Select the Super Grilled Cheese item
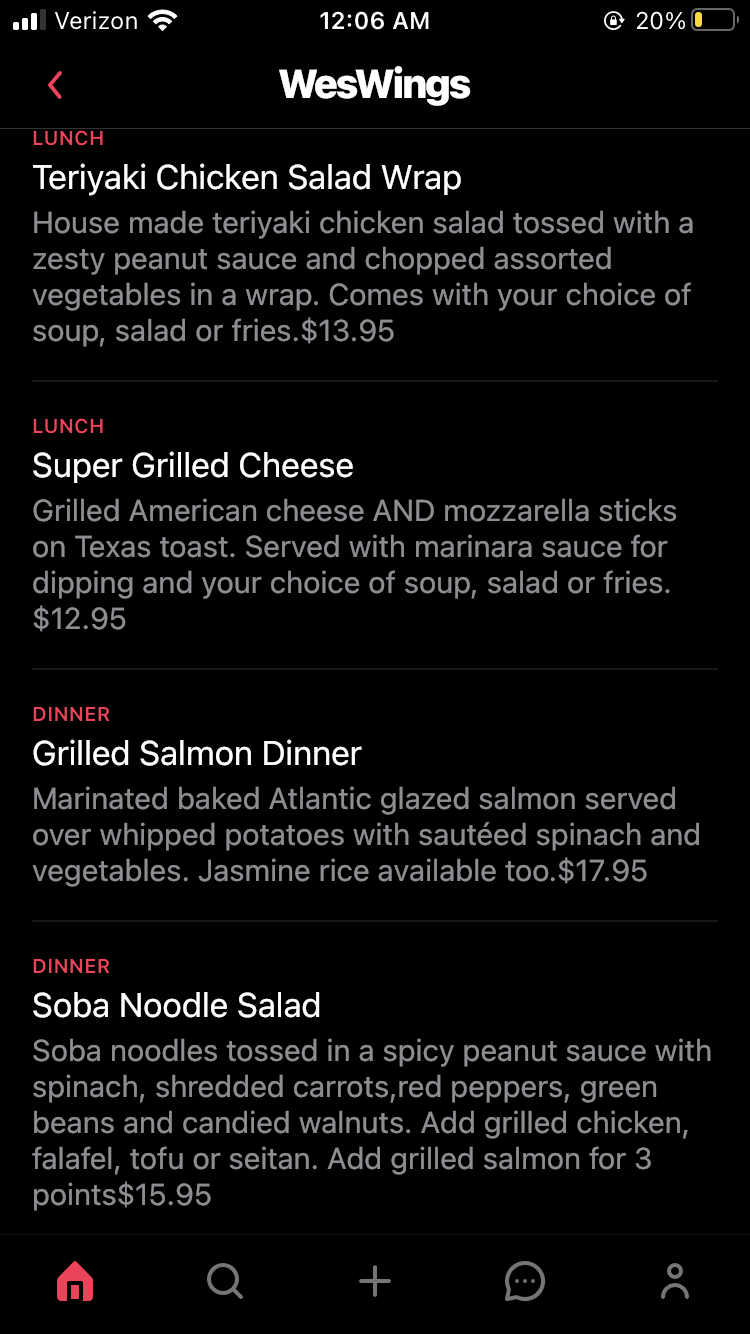This screenshot has height=1334, width=750. point(375,525)
